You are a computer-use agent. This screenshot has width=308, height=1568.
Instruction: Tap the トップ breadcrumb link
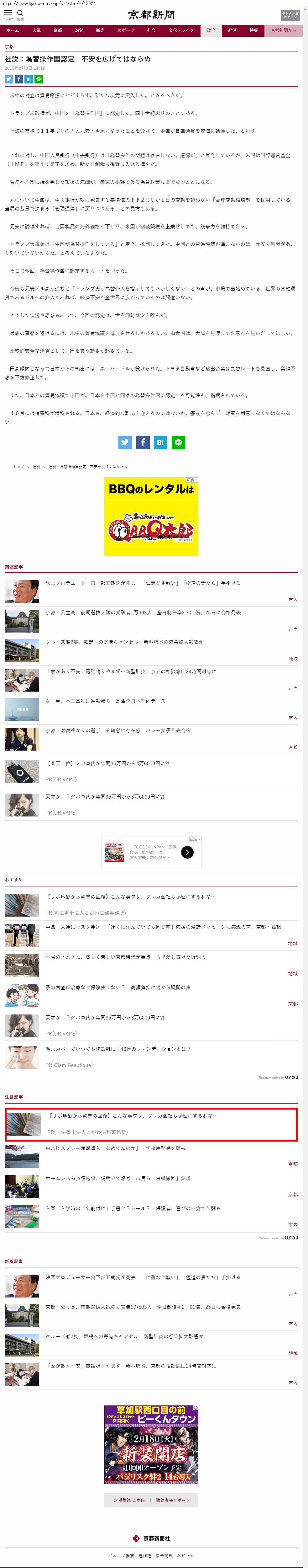[19, 467]
